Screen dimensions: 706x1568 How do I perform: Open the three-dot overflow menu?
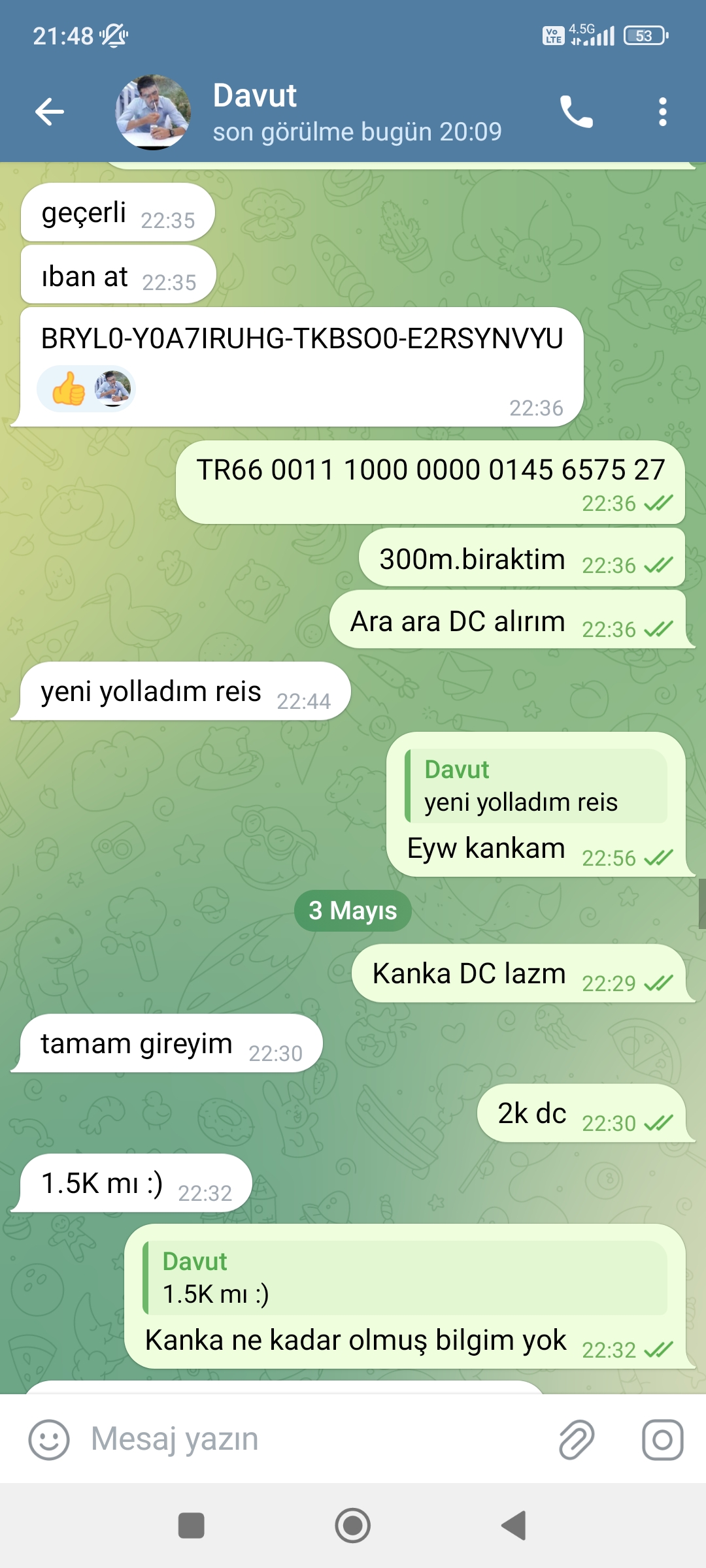662,112
